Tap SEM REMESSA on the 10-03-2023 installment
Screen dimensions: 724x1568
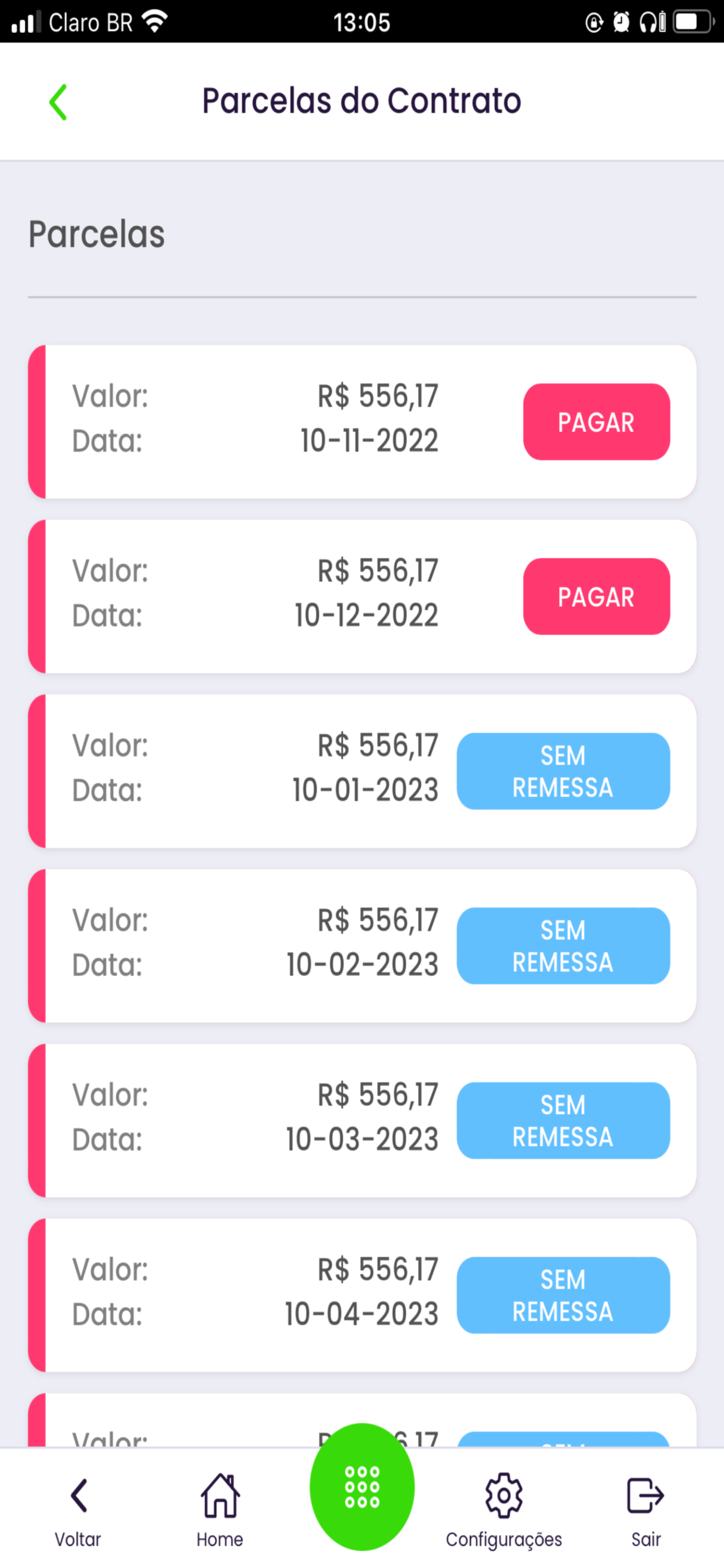(x=563, y=1121)
